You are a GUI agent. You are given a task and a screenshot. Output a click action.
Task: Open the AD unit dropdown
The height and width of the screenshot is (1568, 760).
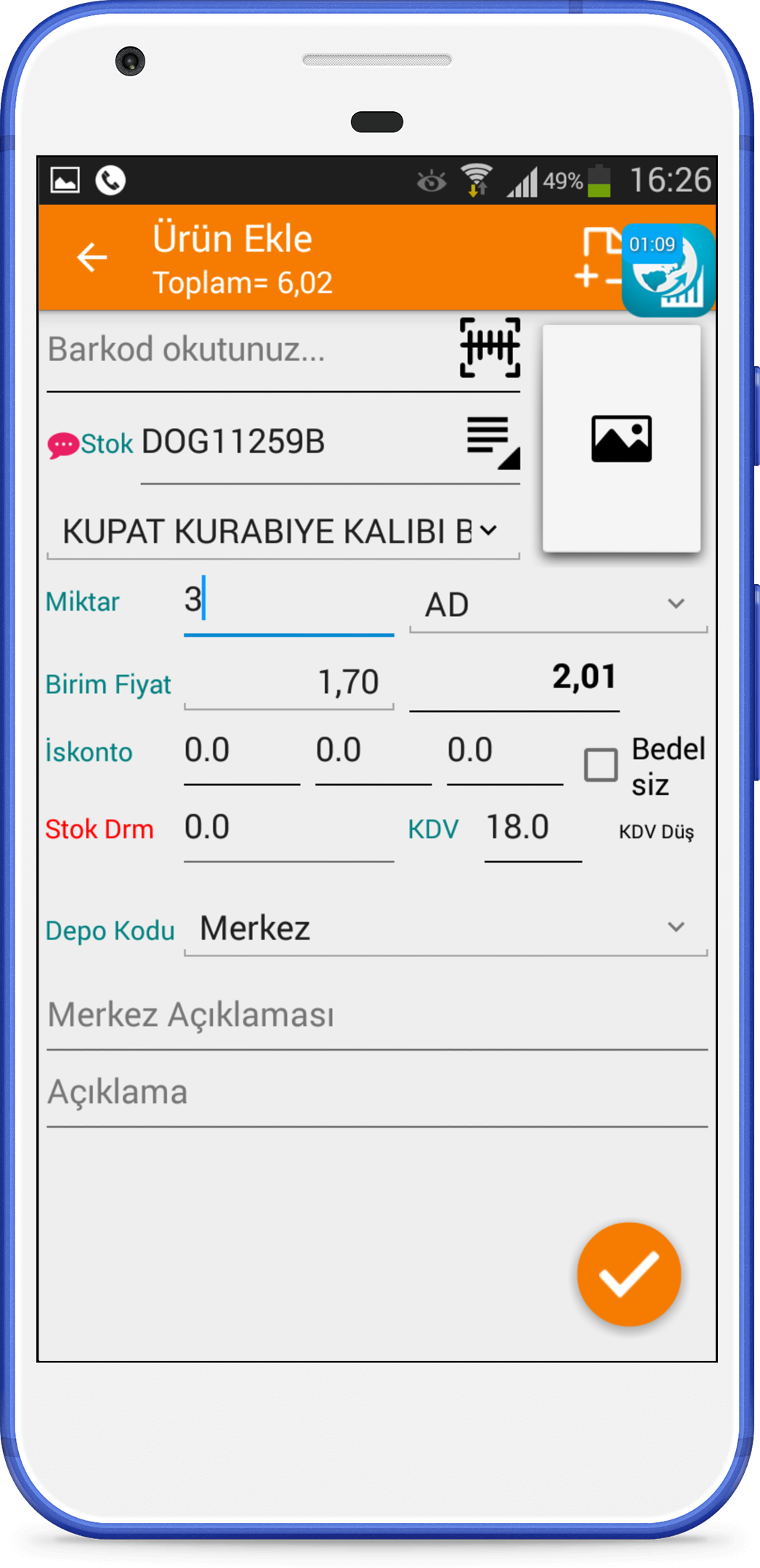[x=557, y=605]
